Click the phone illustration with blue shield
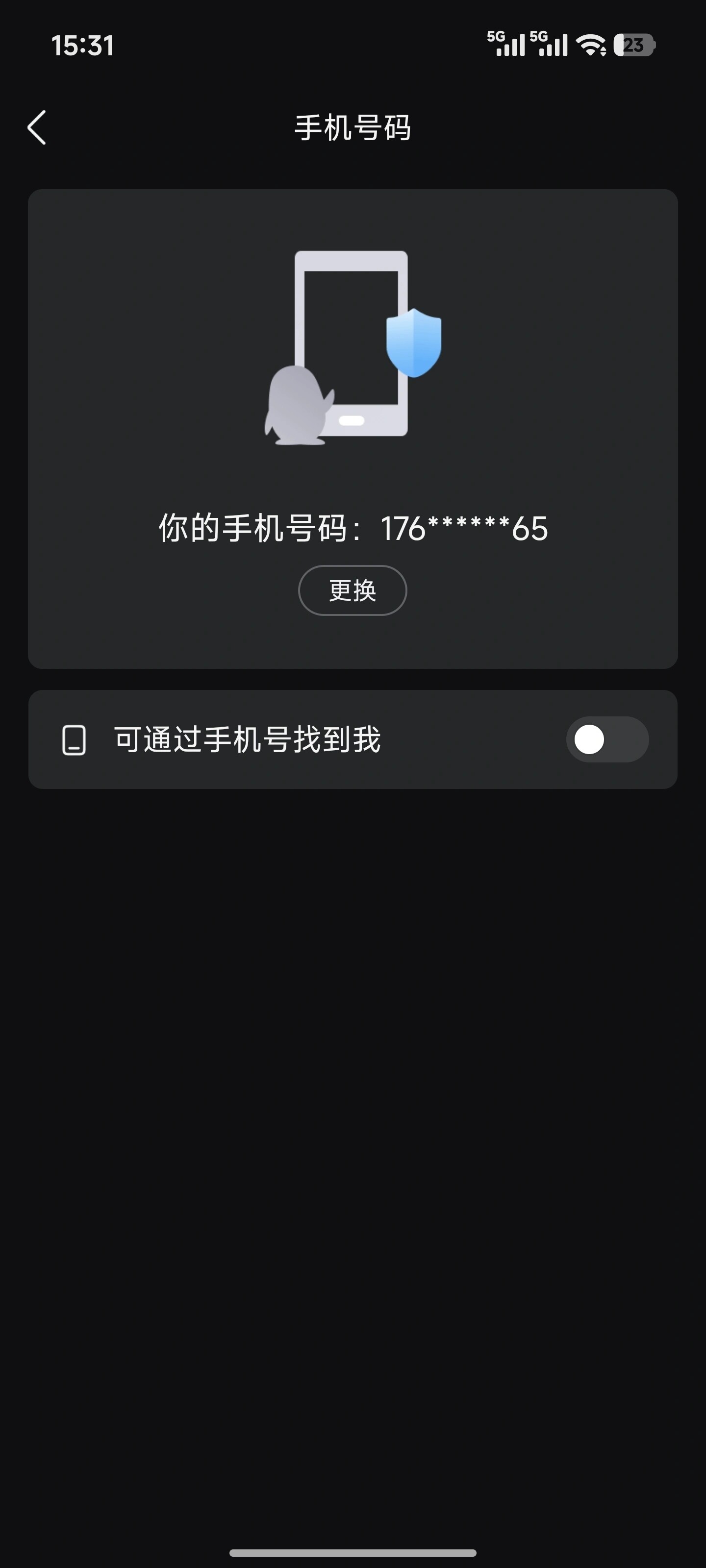 352,344
